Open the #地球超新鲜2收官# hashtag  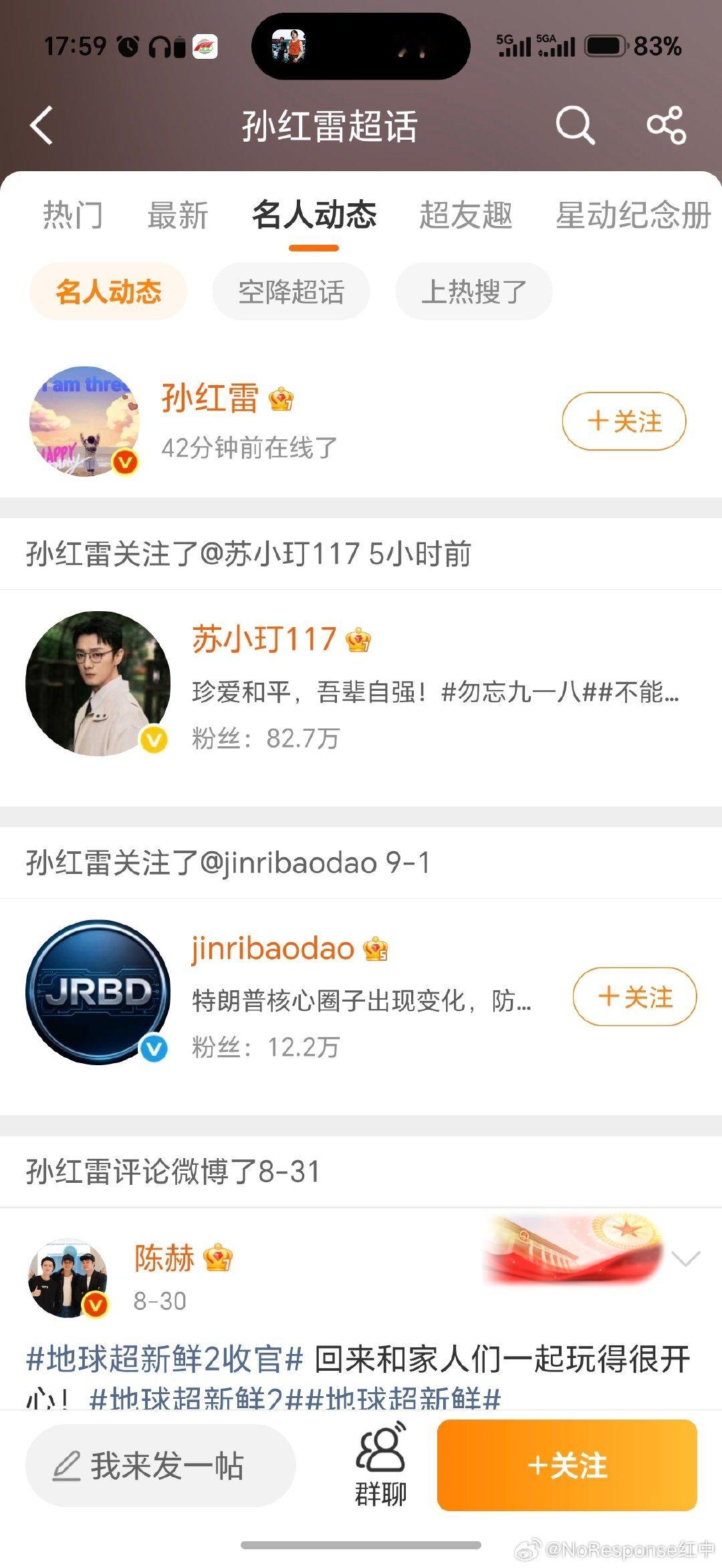coord(164,1359)
